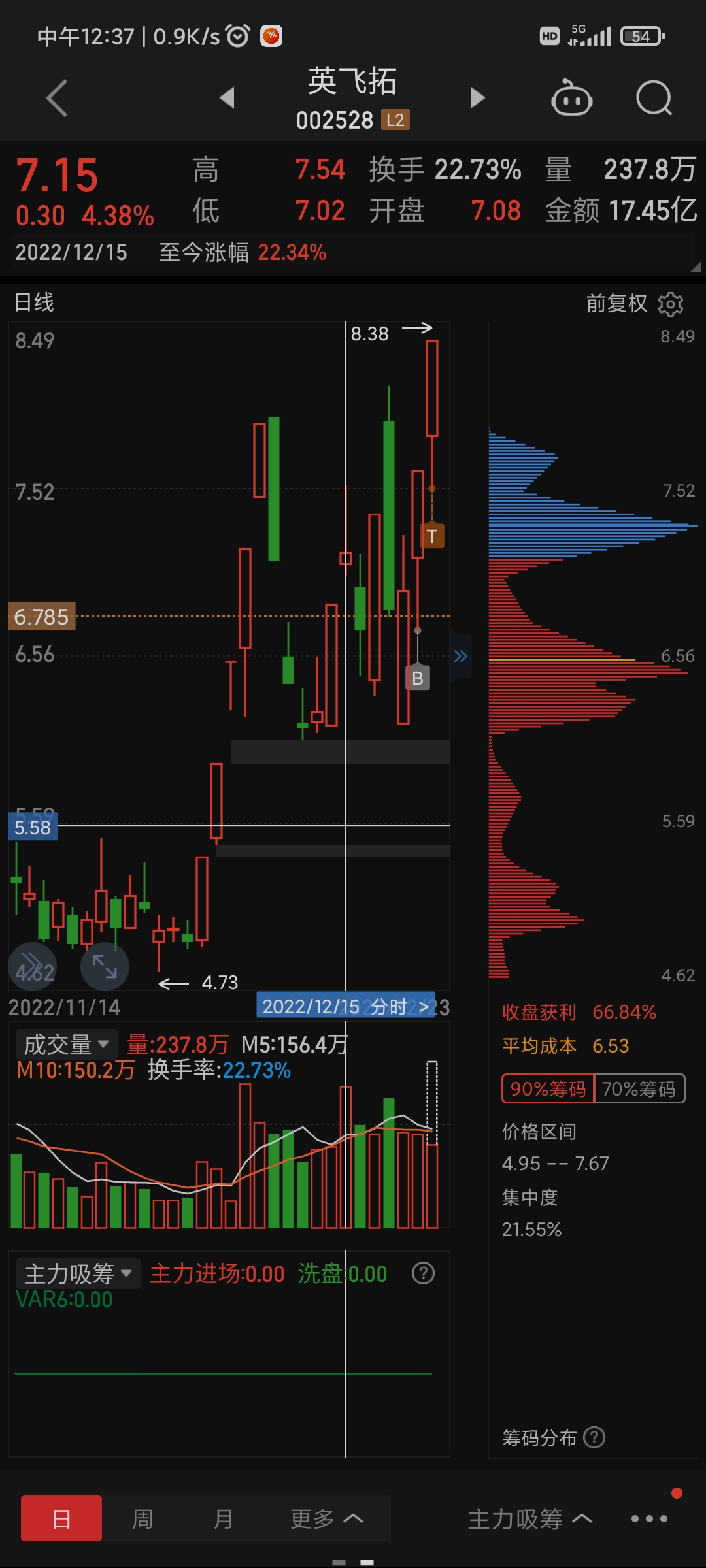Open the 主力吸筹 indicator dropdown
This screenshot has width=706, height=1568.
point(77,1273)
